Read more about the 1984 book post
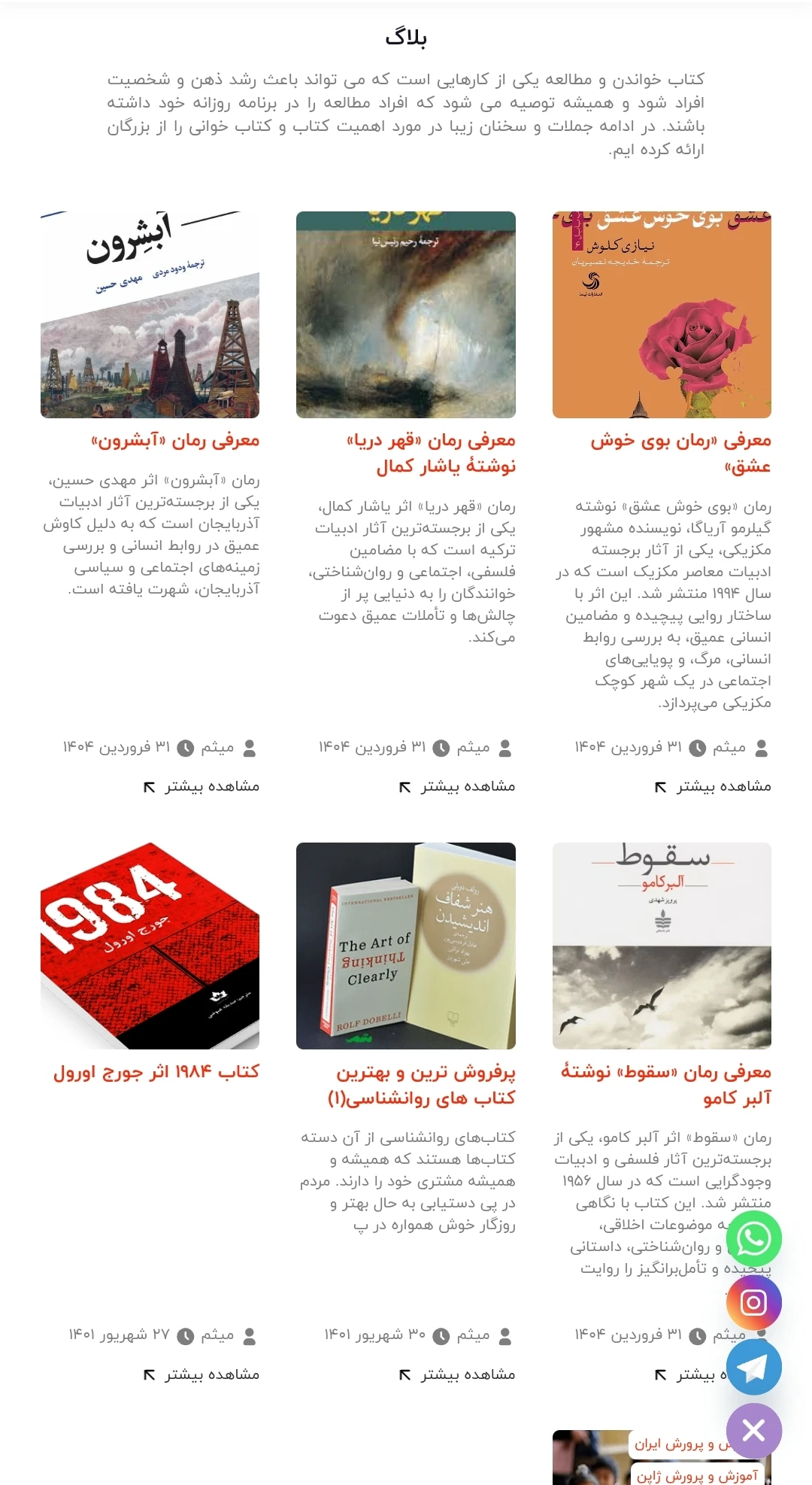The image size is (812, 1485). (x=201, y=1374)
